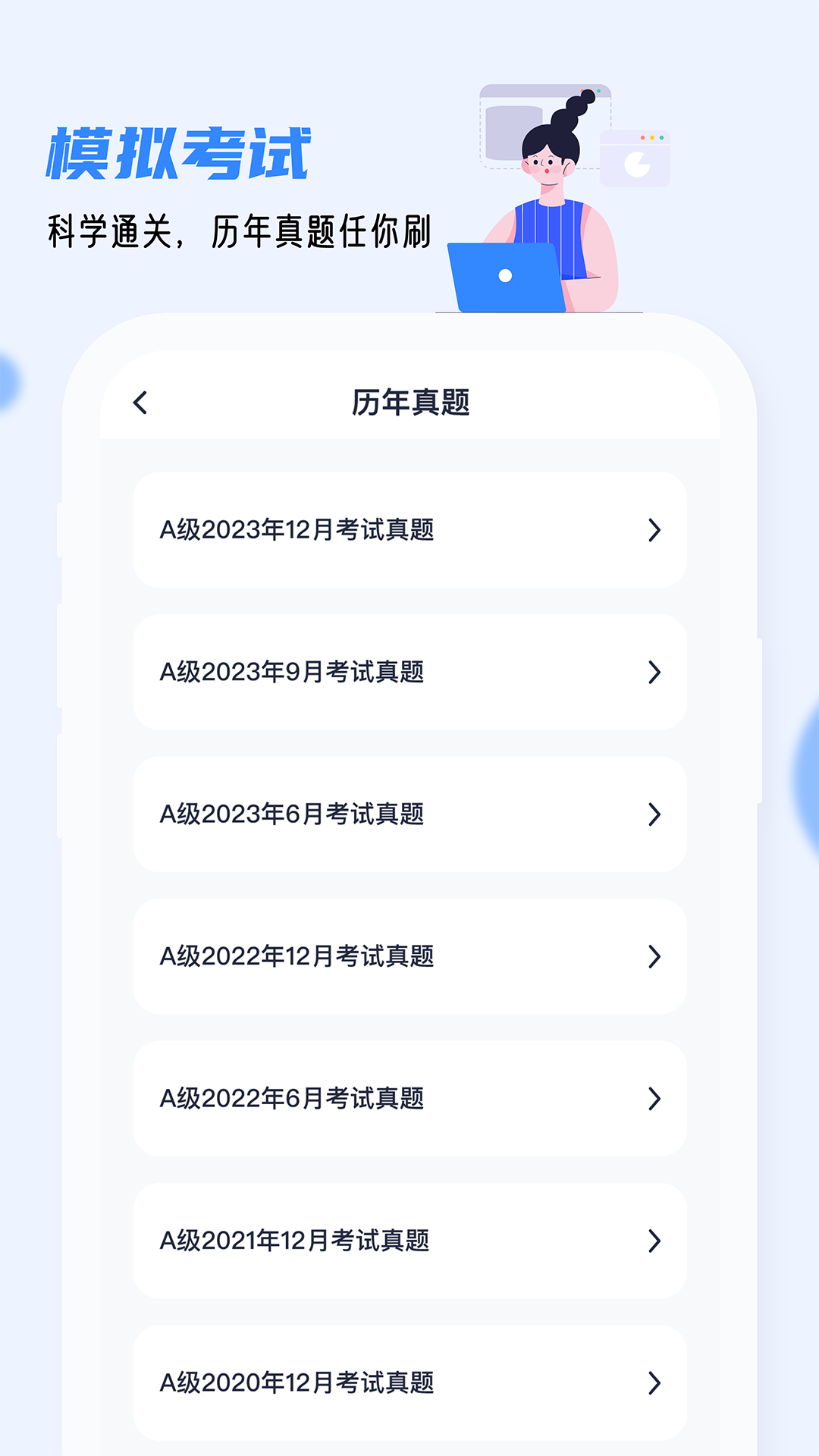Tap the yellow dot on the popup window graphic
This screenshot has height=1456, width=819.
[652, 137]
